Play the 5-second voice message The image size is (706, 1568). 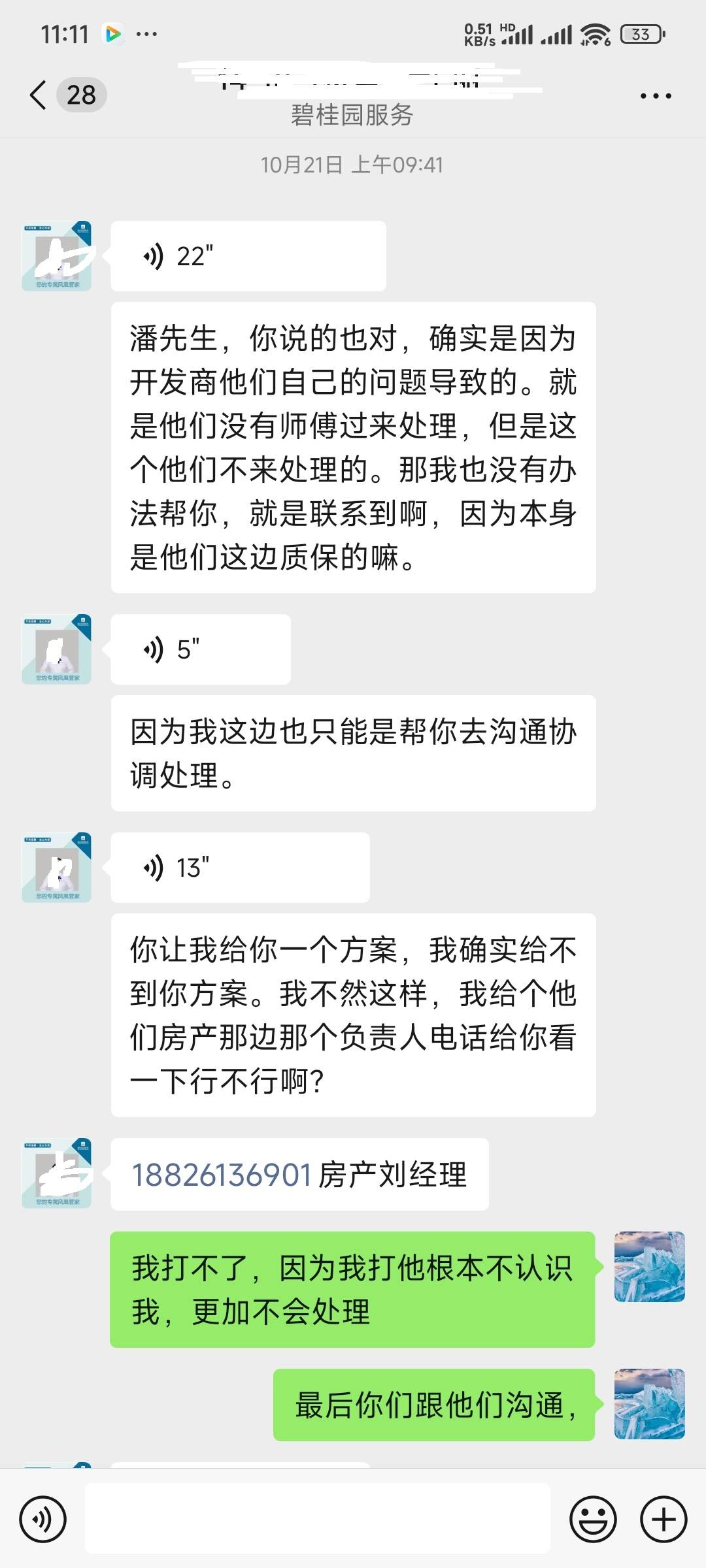click(x=200, y=649)
